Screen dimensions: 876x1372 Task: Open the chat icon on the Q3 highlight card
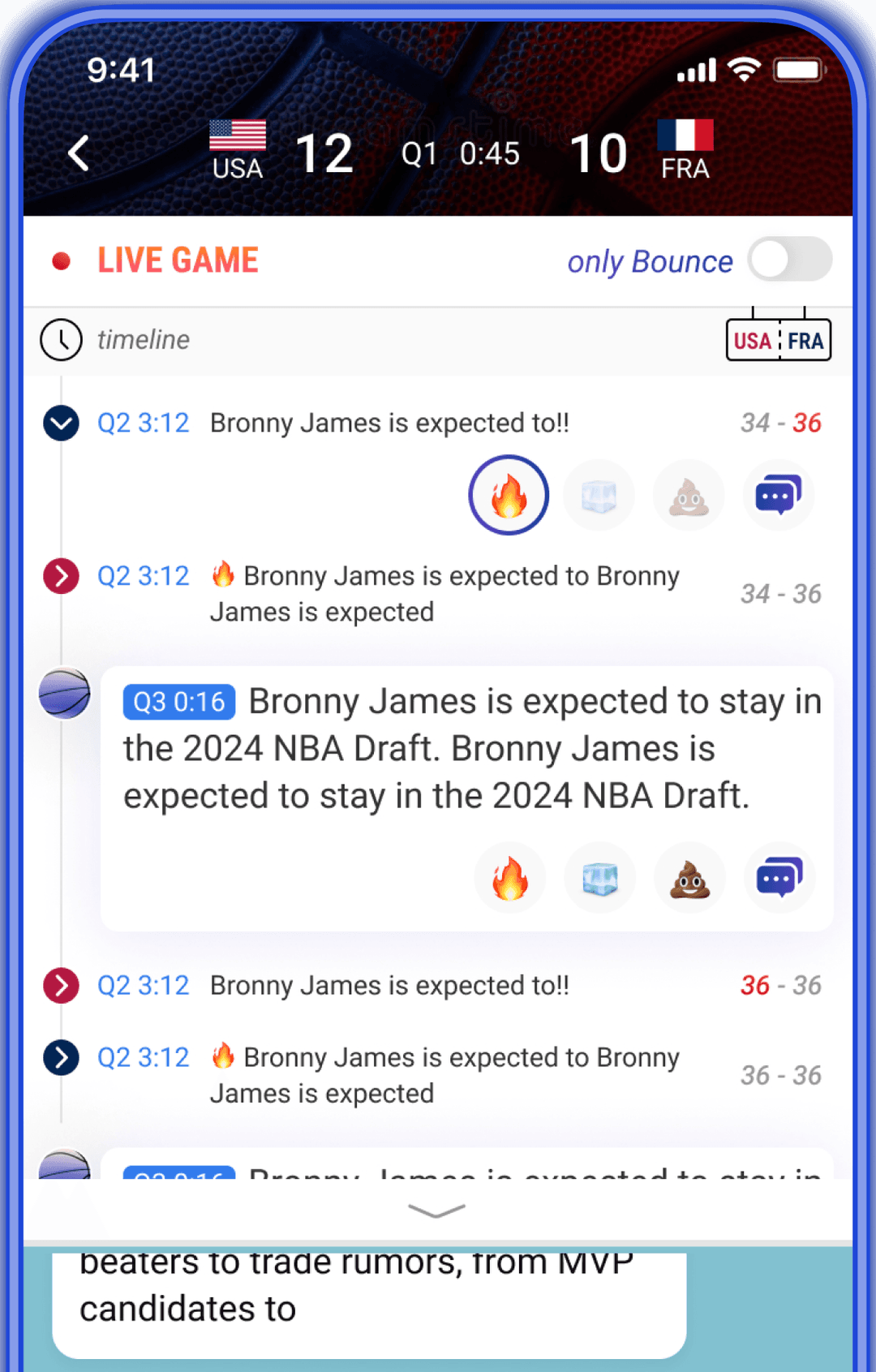pyautogui.click(x=779, y=878)
